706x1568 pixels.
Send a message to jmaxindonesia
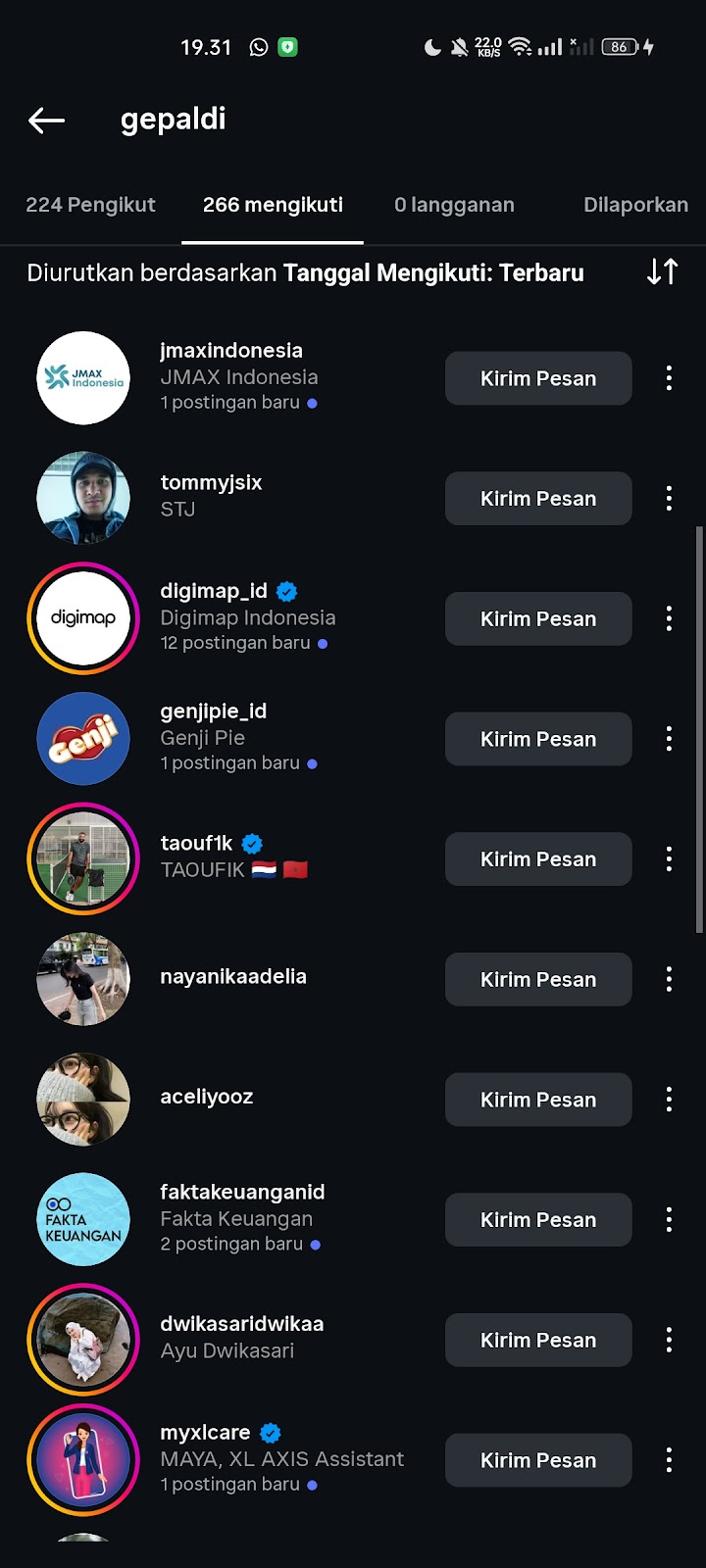click(x=538, y=378)
